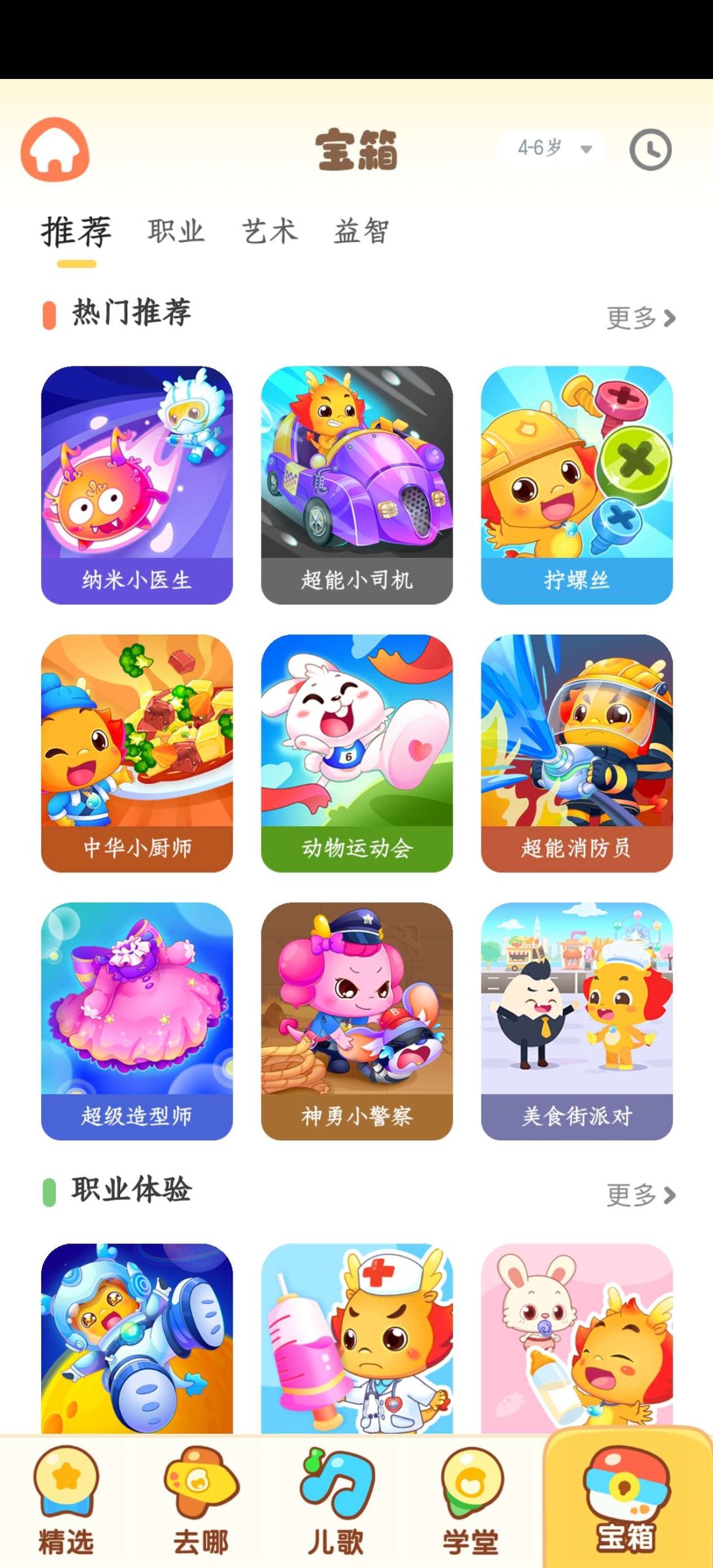Open the 美食街派对 game

(x=577, y=1022)
